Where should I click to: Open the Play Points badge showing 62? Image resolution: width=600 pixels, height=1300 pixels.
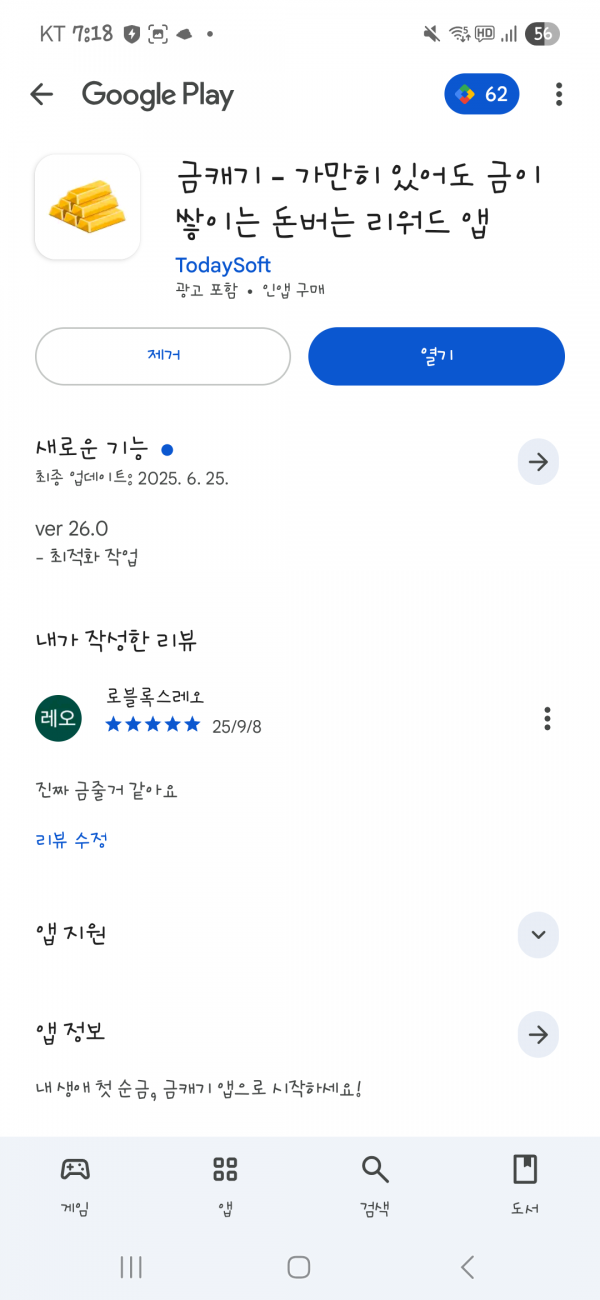coord(482,95)
